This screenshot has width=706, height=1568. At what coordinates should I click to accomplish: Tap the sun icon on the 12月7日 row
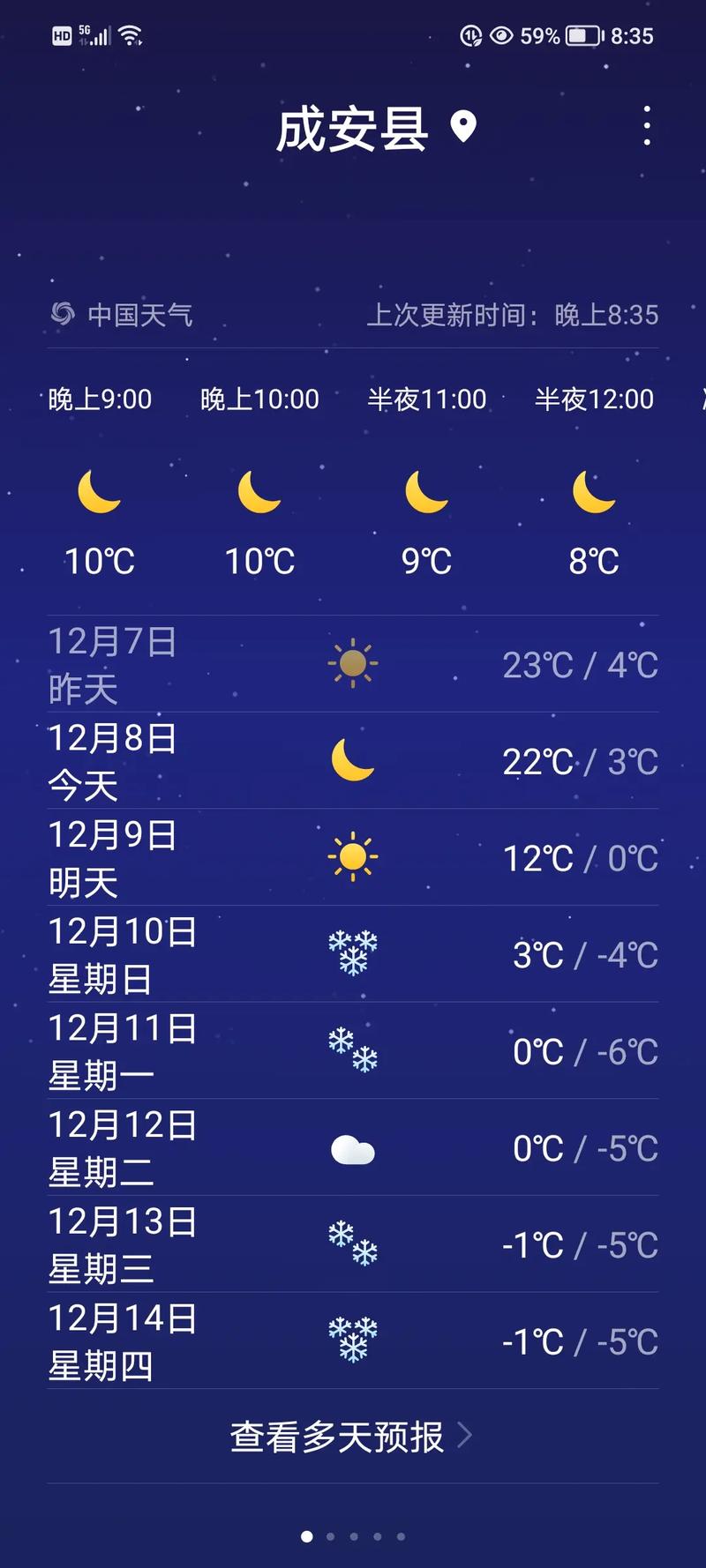pyautogui.click(x=352, y=664)
